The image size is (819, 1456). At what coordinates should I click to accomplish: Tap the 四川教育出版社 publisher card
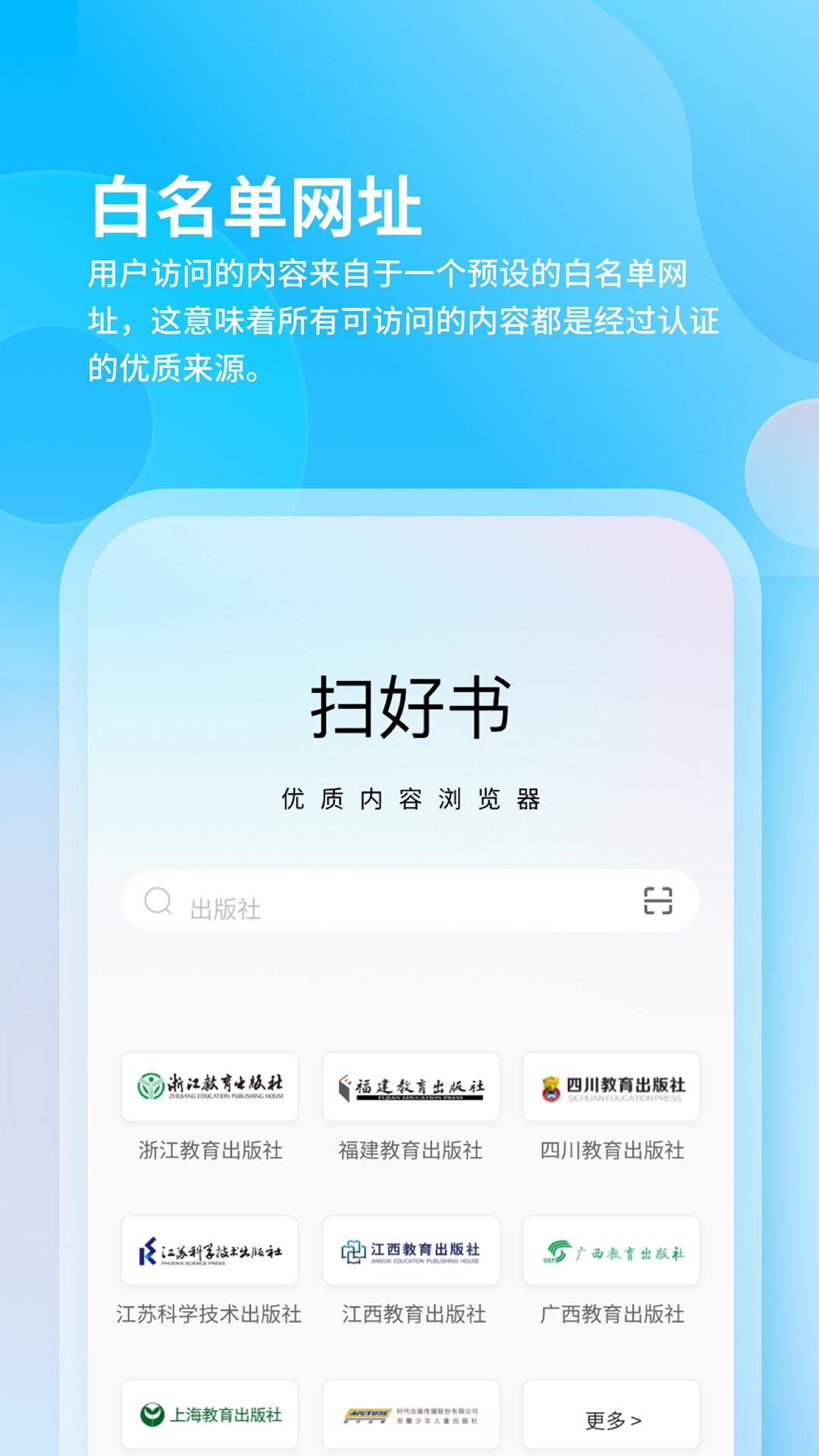612,1087
